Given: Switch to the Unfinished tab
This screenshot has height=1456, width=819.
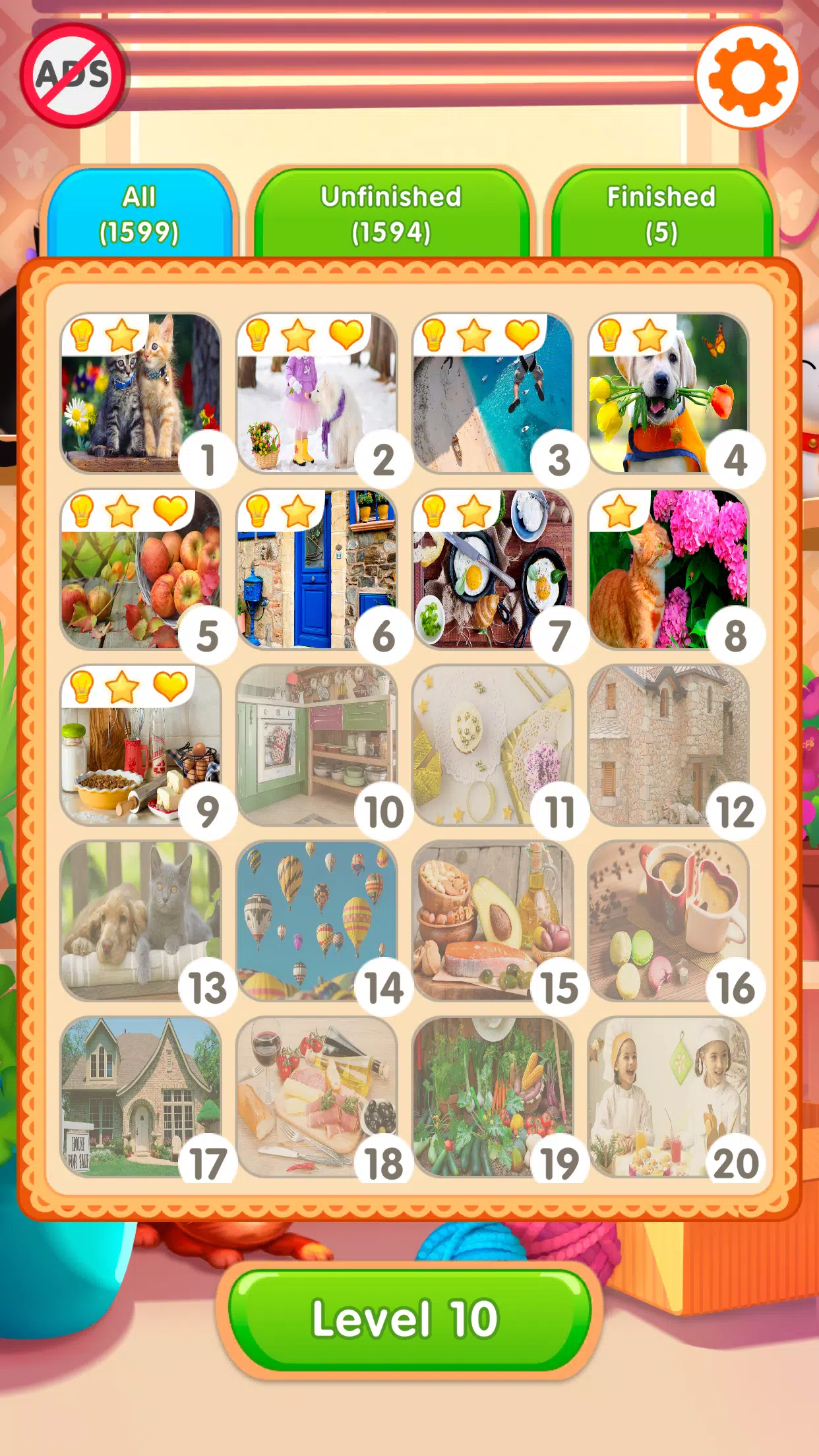Looking at the screenshot, I should [x=391, y=214].
